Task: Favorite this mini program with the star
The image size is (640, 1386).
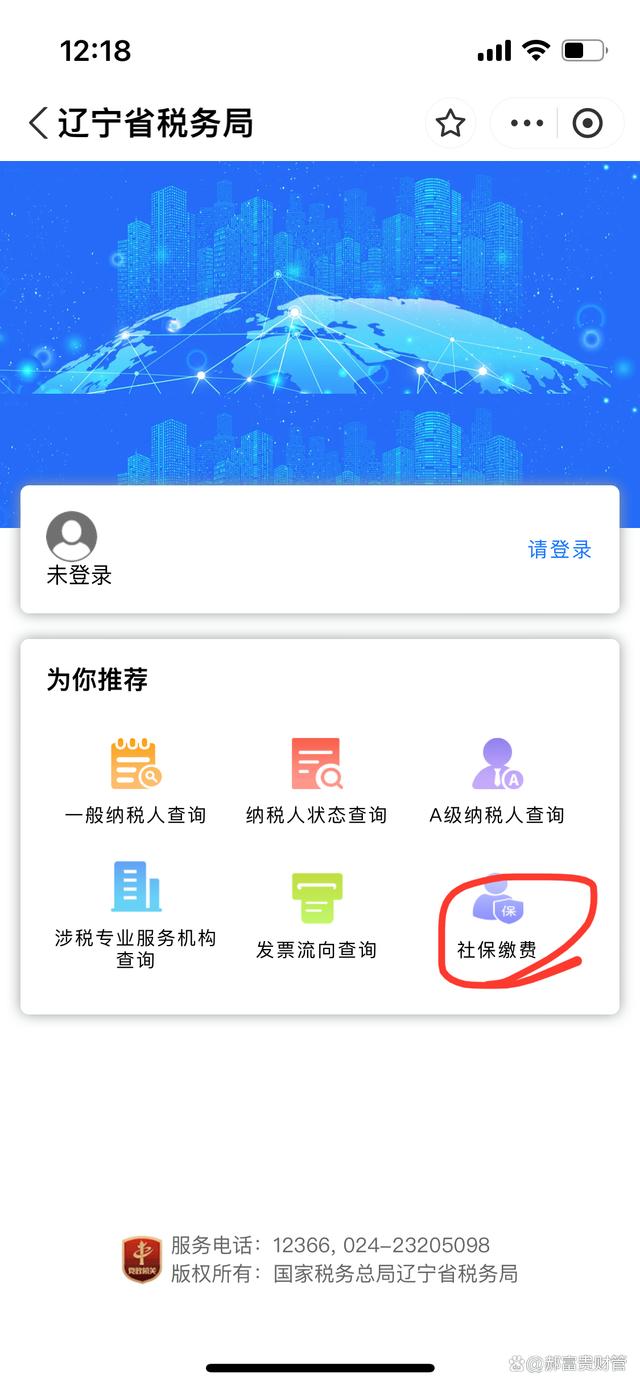Action: (x=450, y=123)
